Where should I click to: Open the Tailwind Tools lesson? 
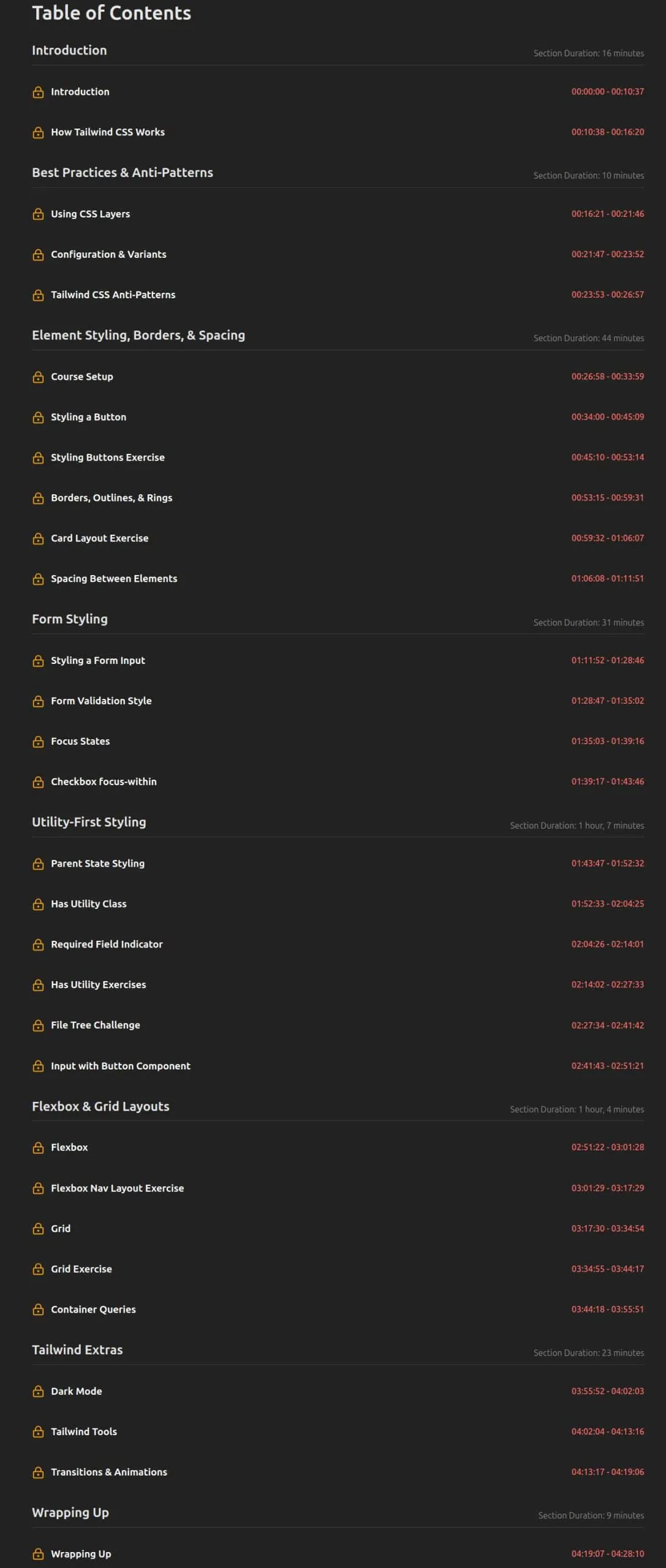click(338, 1431)
